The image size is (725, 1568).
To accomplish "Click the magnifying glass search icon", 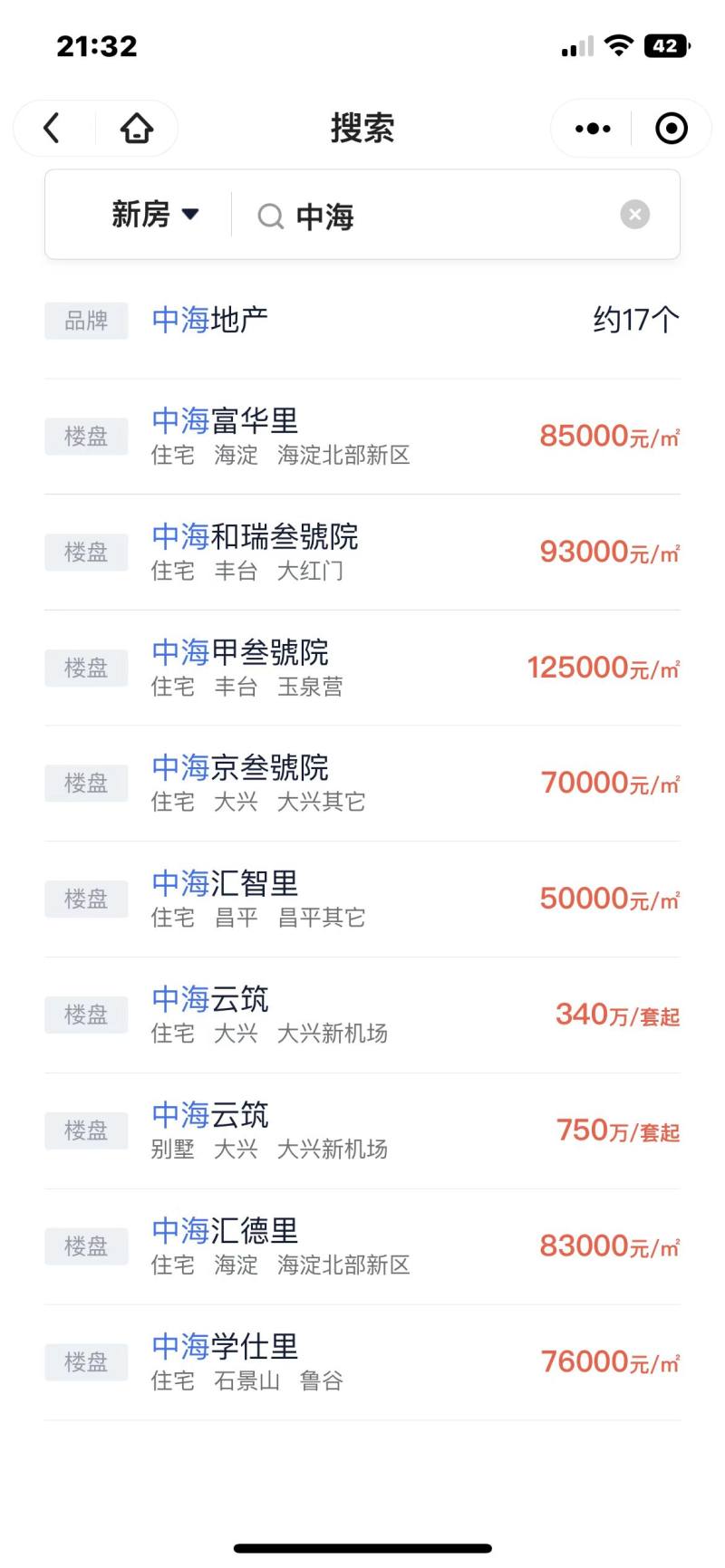I will [x=269, y=215].
